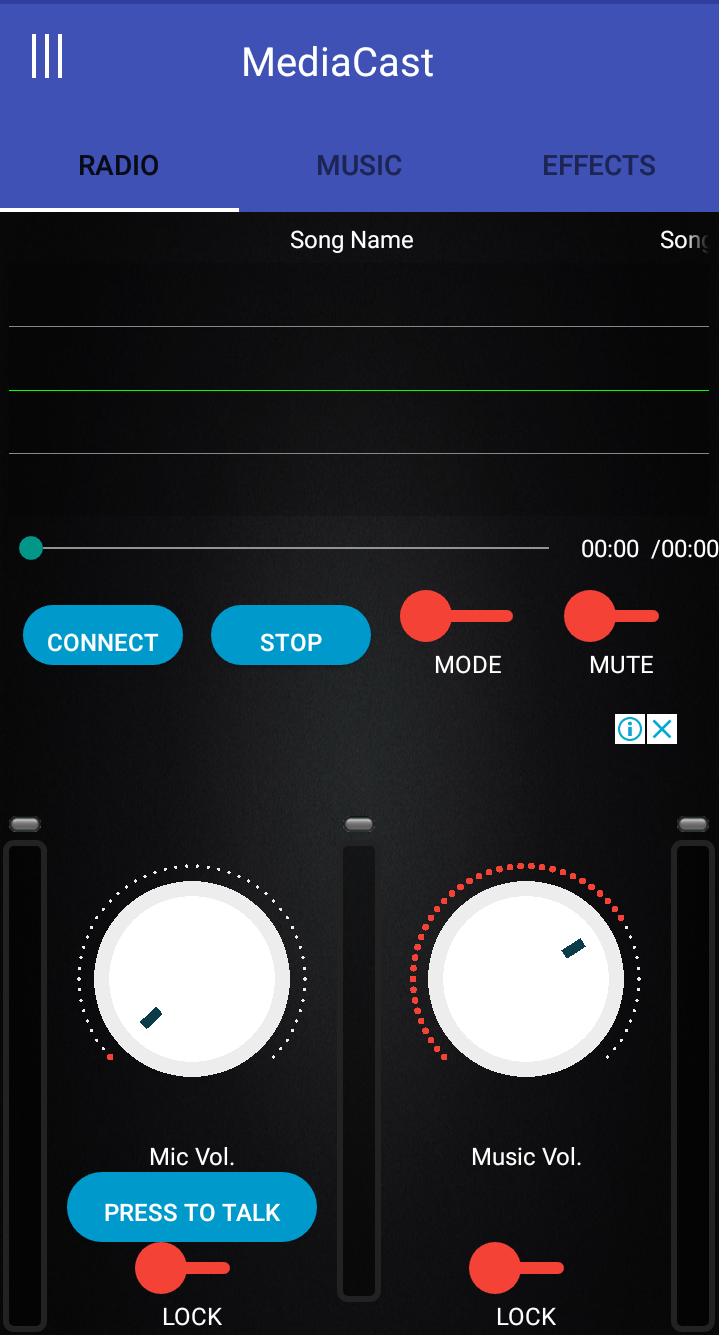This screenshot has height=1335, width=719.
Task: Select the RADIO tab
Action: tap(119, 166)
